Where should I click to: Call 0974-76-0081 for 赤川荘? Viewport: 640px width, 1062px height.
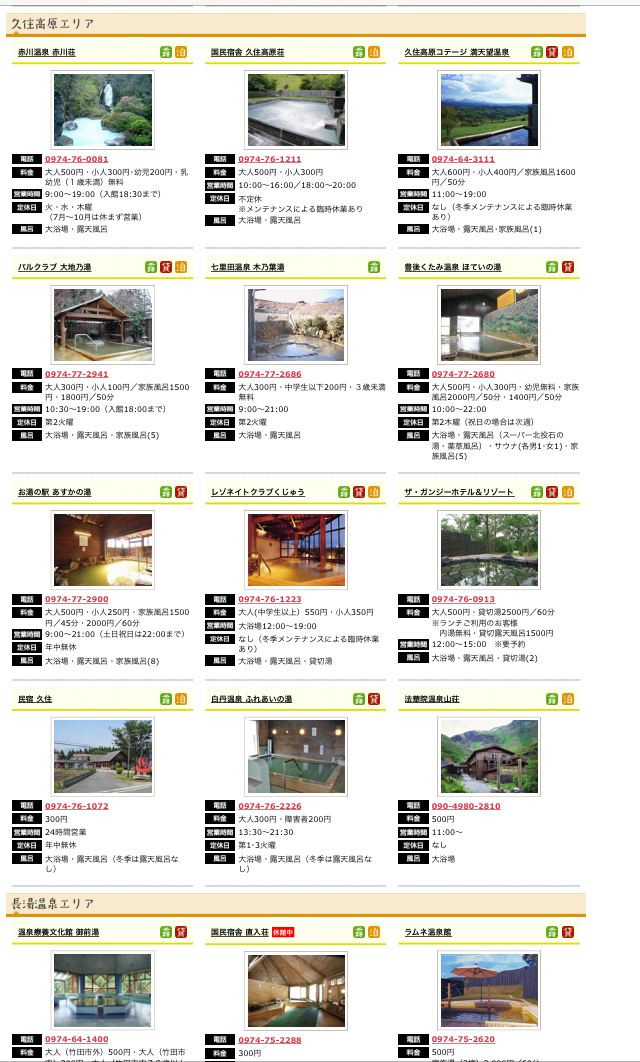(x=77, y=159)
